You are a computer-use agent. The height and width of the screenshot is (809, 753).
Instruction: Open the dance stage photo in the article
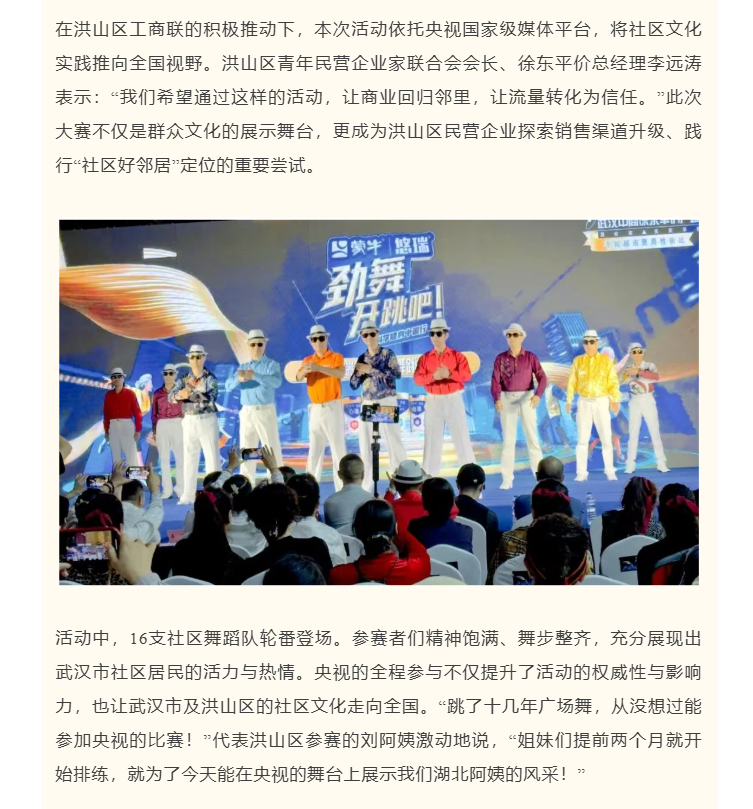(378, 402)
